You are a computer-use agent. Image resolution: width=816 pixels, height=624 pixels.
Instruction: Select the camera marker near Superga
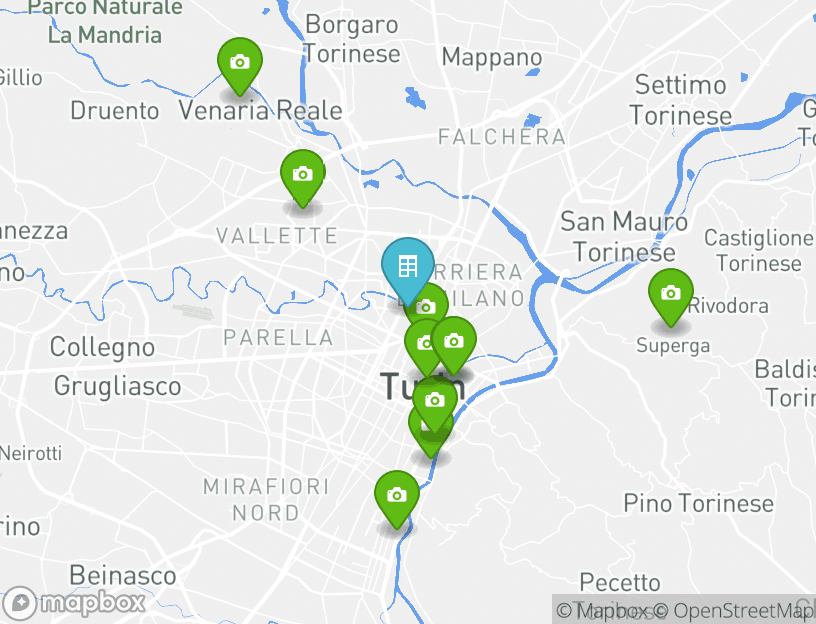coord(670,294)
